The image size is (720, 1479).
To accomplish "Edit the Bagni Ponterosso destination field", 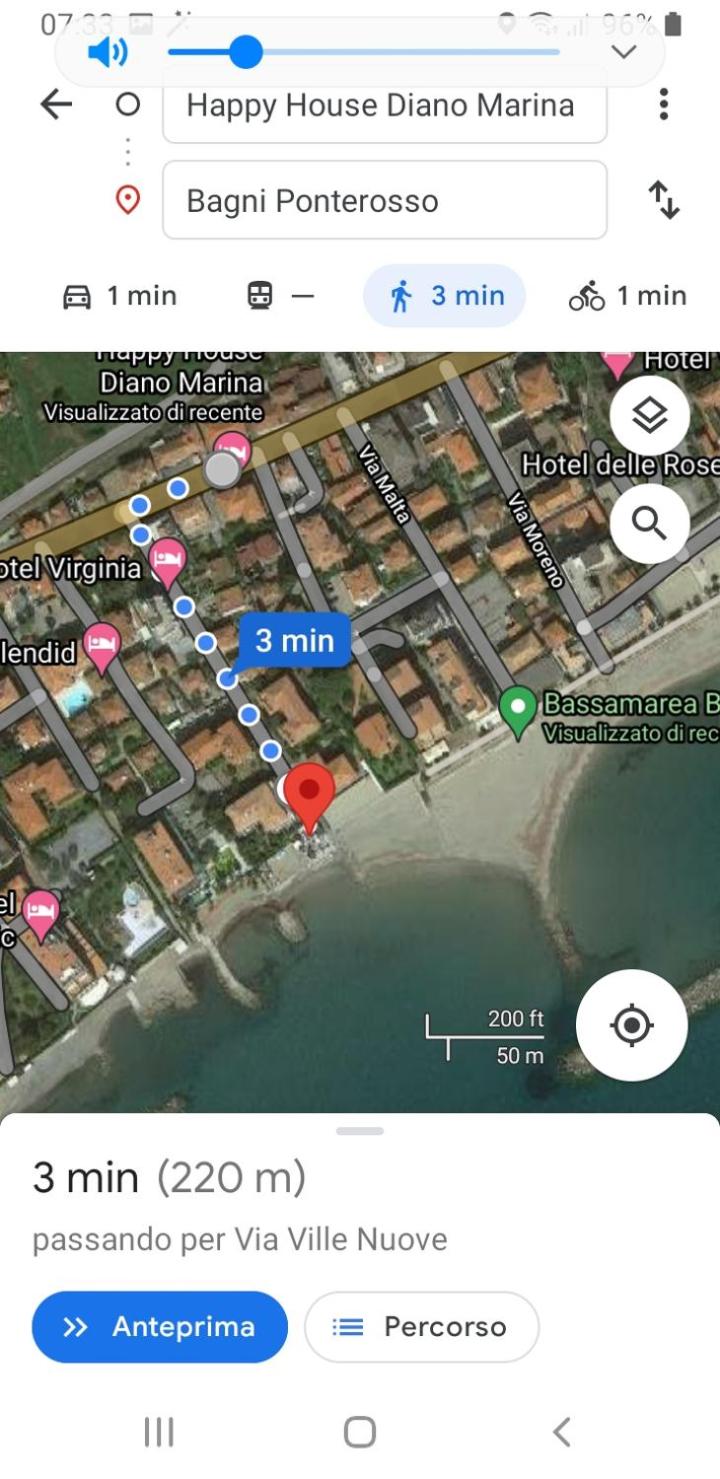I will (384, 200).
